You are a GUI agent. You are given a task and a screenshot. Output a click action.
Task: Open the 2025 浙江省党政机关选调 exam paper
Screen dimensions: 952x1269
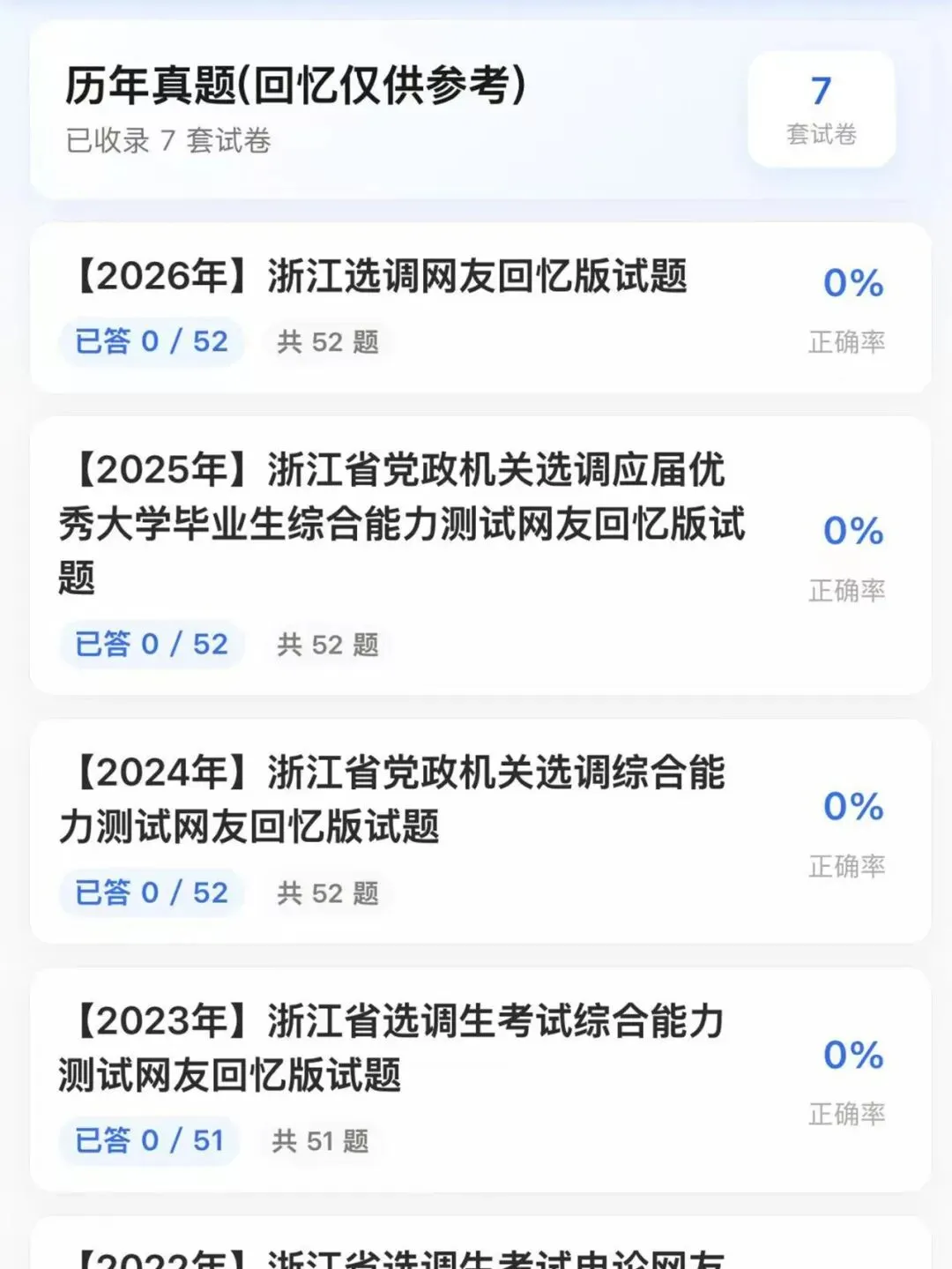click(480, 556)
